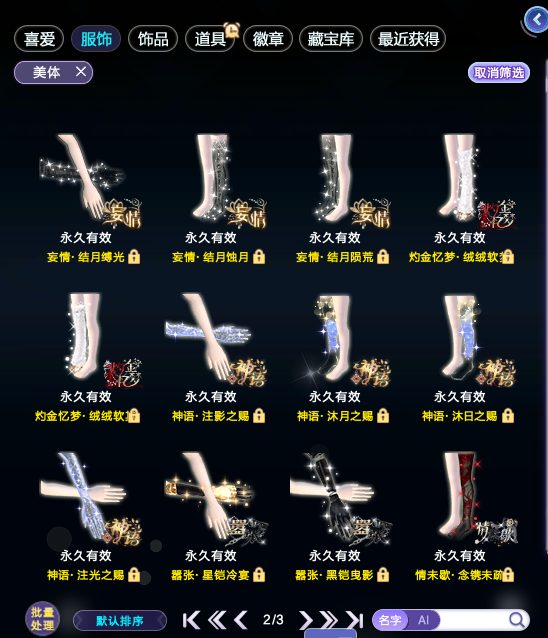The image size is (548, 638).
Task: Go to the next page
Action: click(x=306, y=620)
